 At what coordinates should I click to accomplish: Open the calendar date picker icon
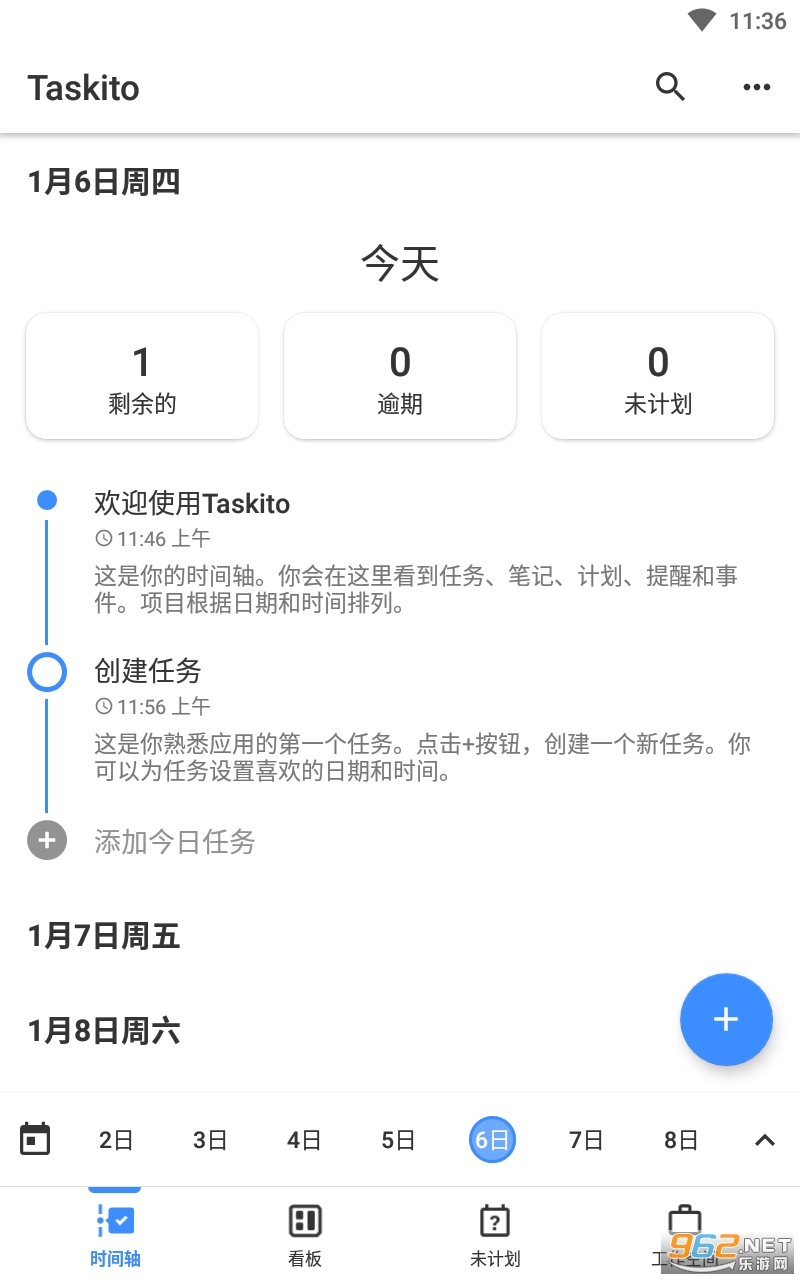[35, 1139]
